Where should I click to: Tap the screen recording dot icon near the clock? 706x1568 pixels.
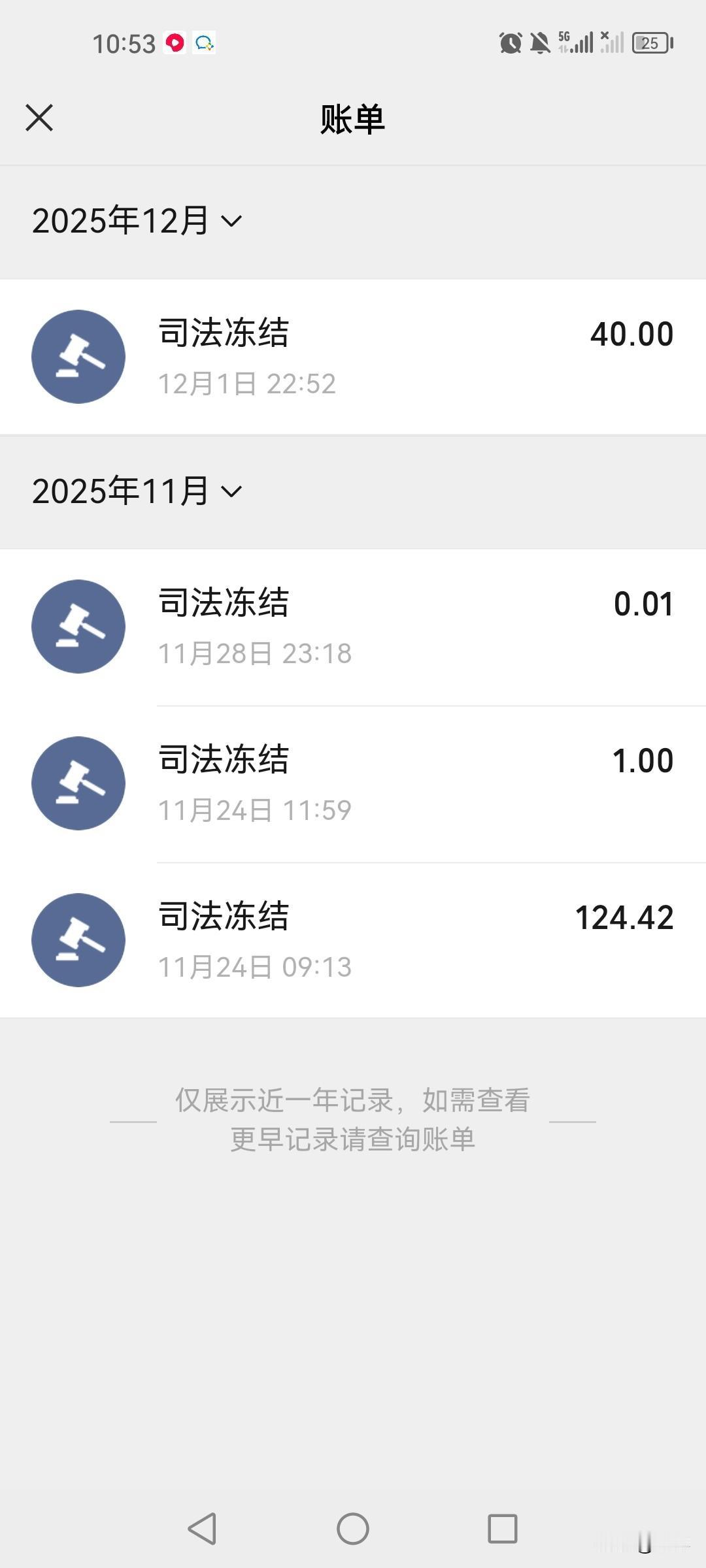pos(174,44)
